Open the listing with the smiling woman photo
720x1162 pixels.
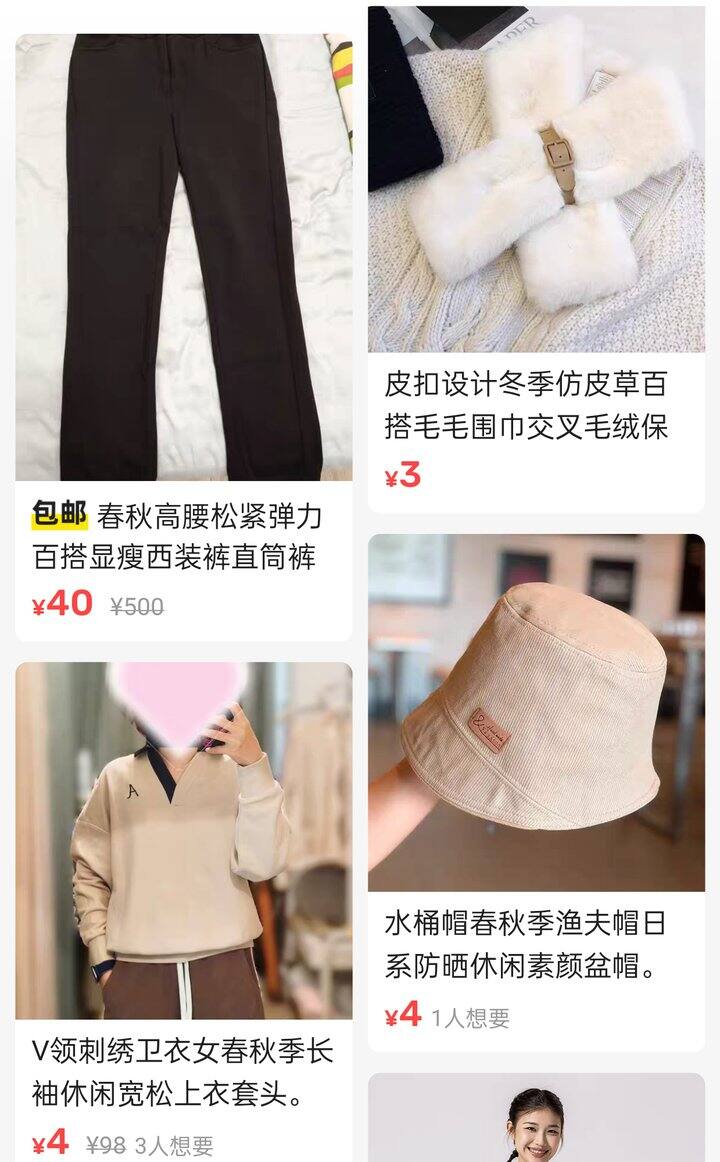[x=536, y=1120]
